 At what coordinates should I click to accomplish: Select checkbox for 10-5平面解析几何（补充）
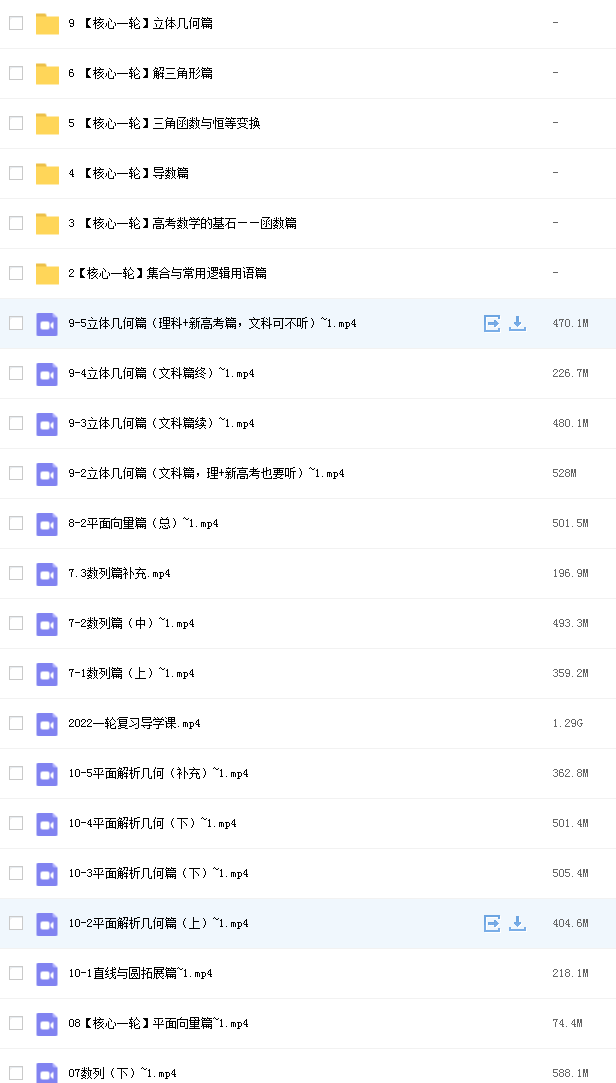click(16, 773)
